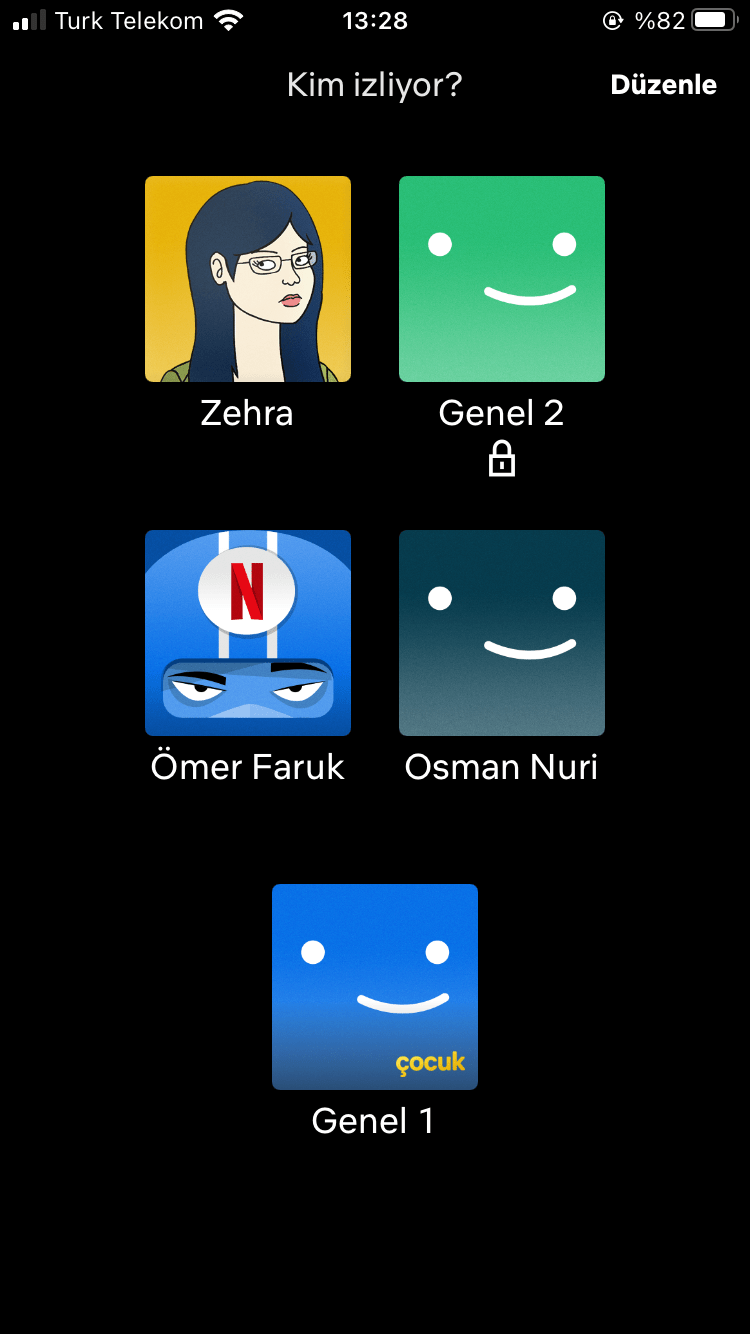Select the Zehra profile

[x=248, y=279]
